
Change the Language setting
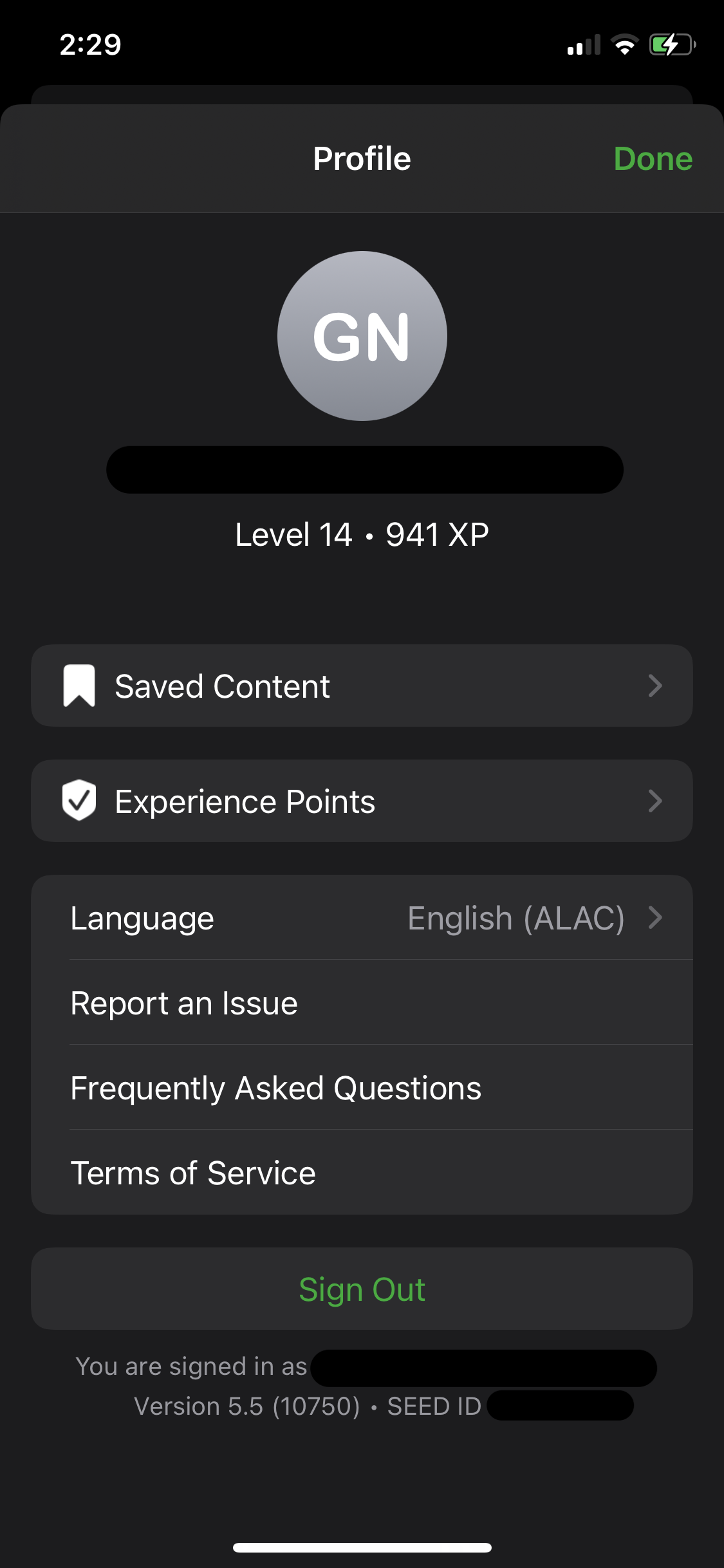pos(362,917)
